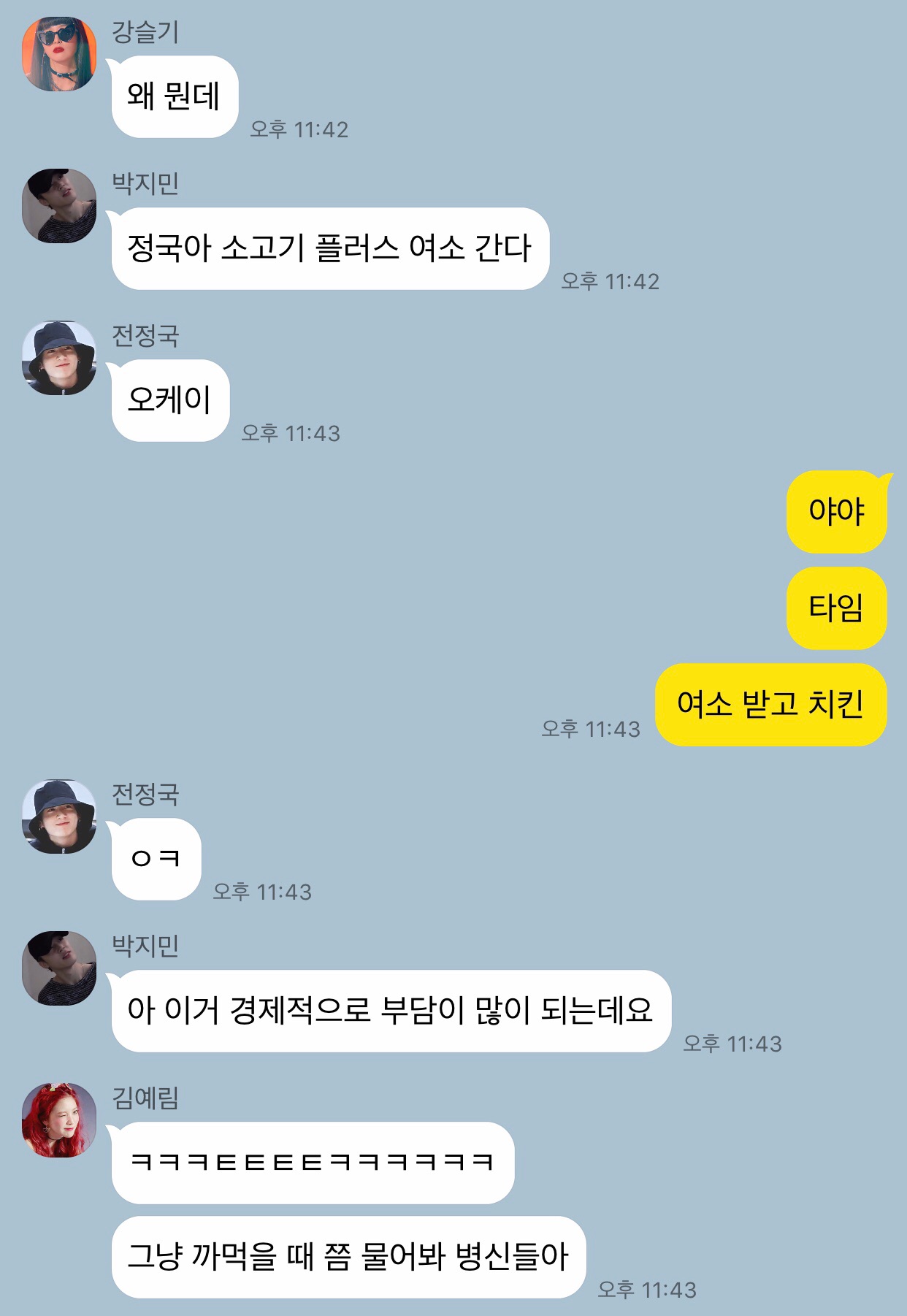This screenshot has width=907, height=1316.
Task: Tap 전정국's avatar next to 오케이
Action: click(59, 358)
